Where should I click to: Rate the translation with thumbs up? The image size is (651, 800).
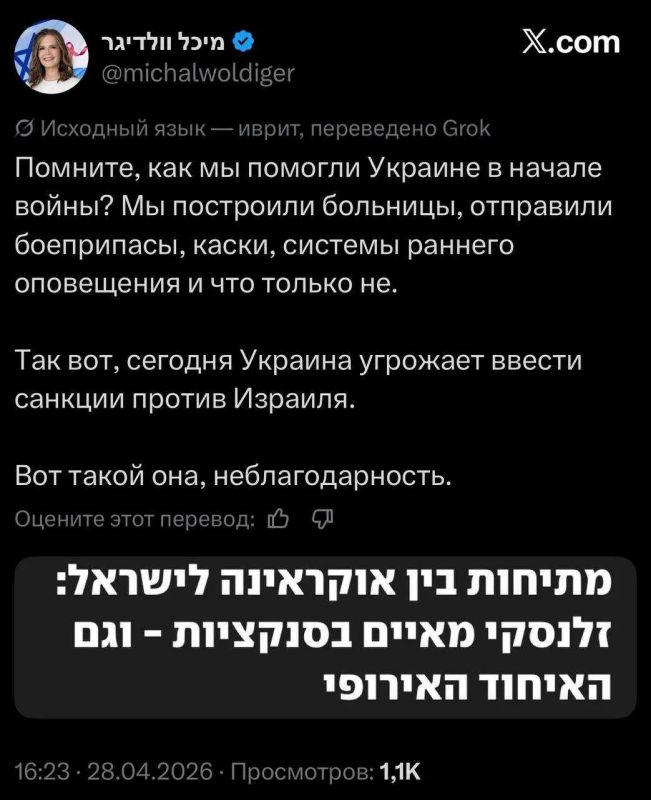pos(279,519)
